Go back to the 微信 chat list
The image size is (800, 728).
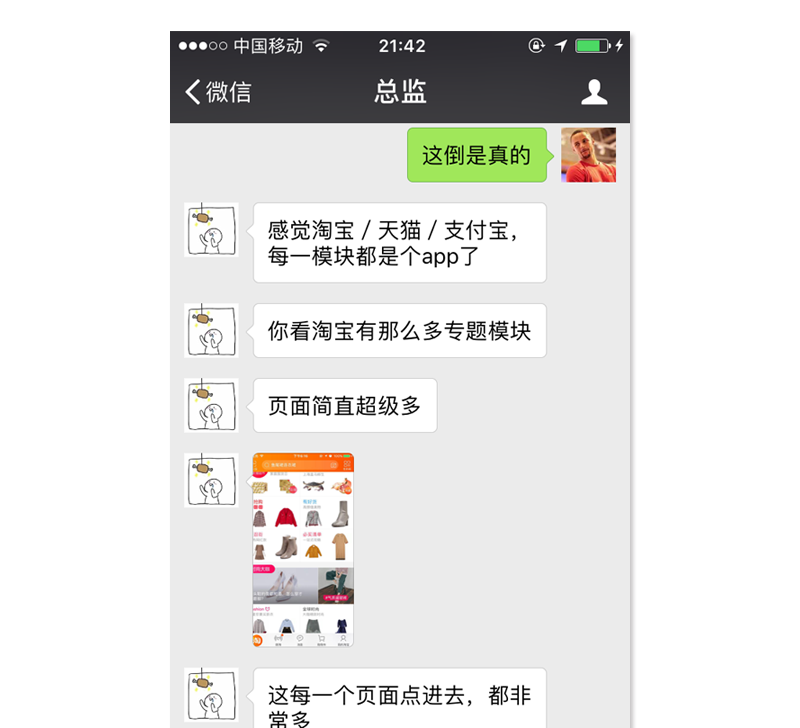point(217,92)
